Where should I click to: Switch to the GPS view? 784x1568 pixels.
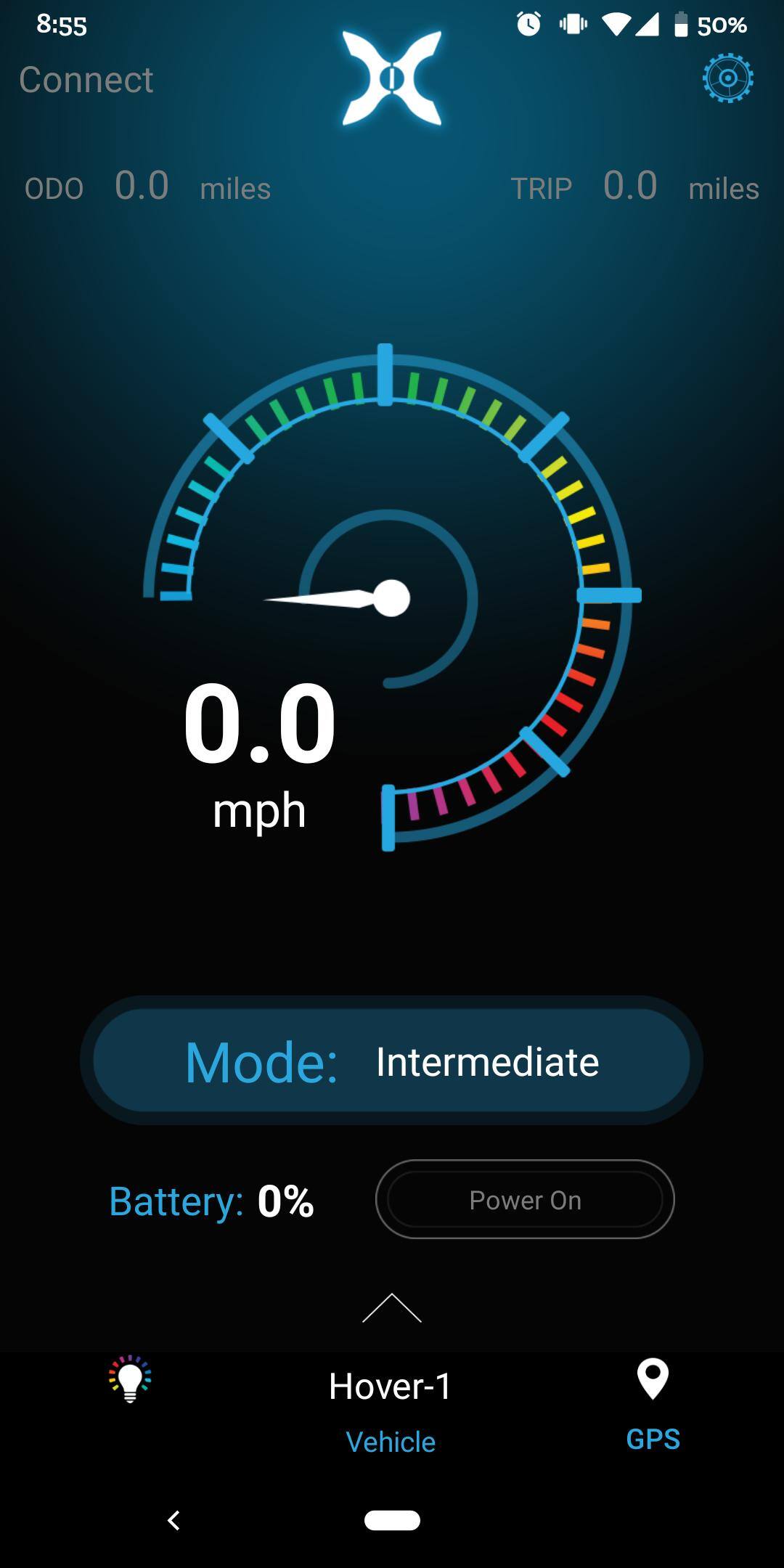click(x=653, y=1405)
